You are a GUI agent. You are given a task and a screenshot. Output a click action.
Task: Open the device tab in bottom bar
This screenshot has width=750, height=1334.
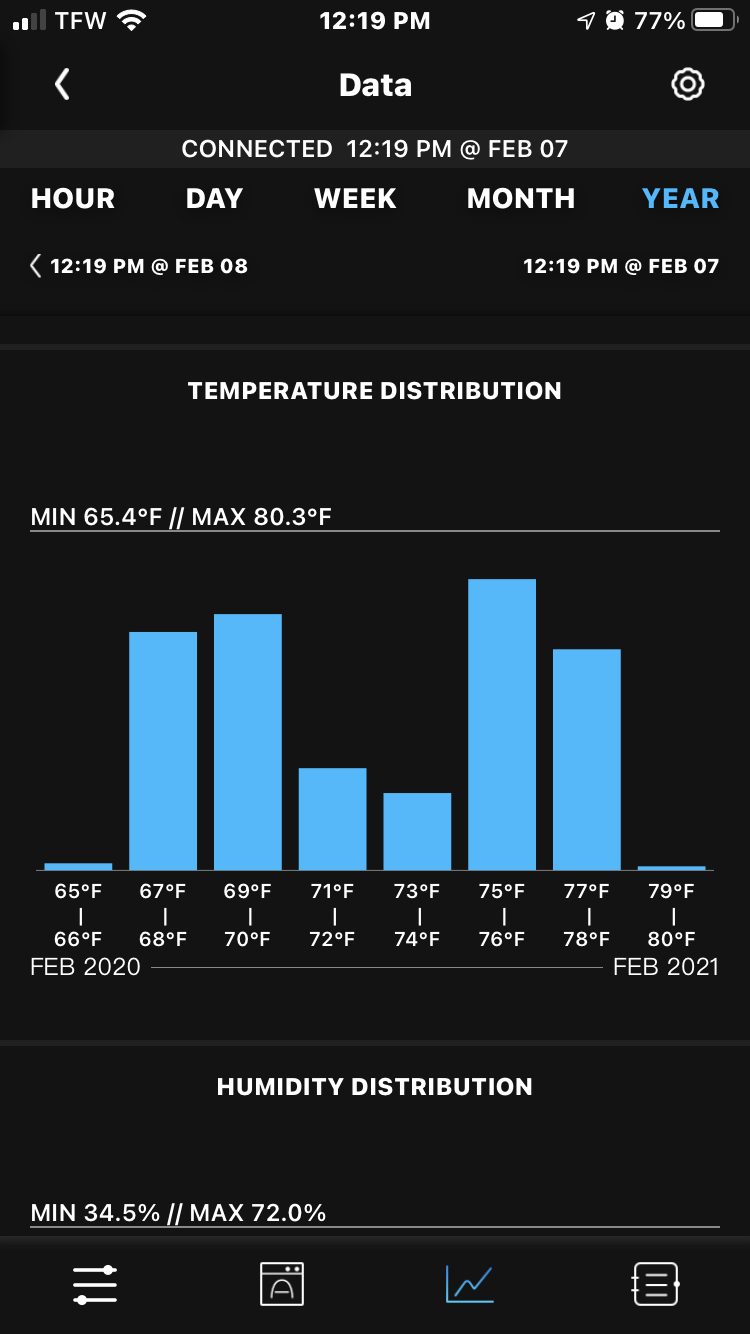coord(282,1283)
